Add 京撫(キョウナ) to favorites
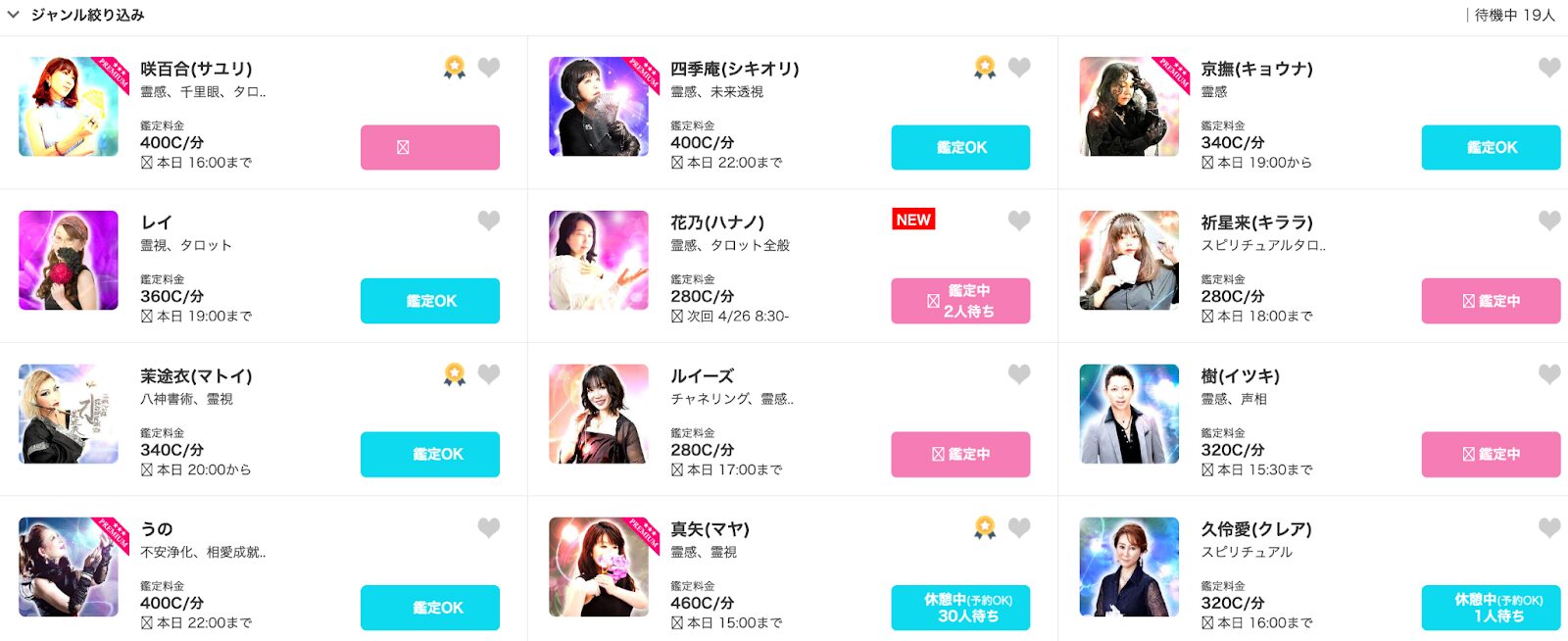Image resolution: width=1568 pixels, height=641 pixels. [x=1549, y=67]
